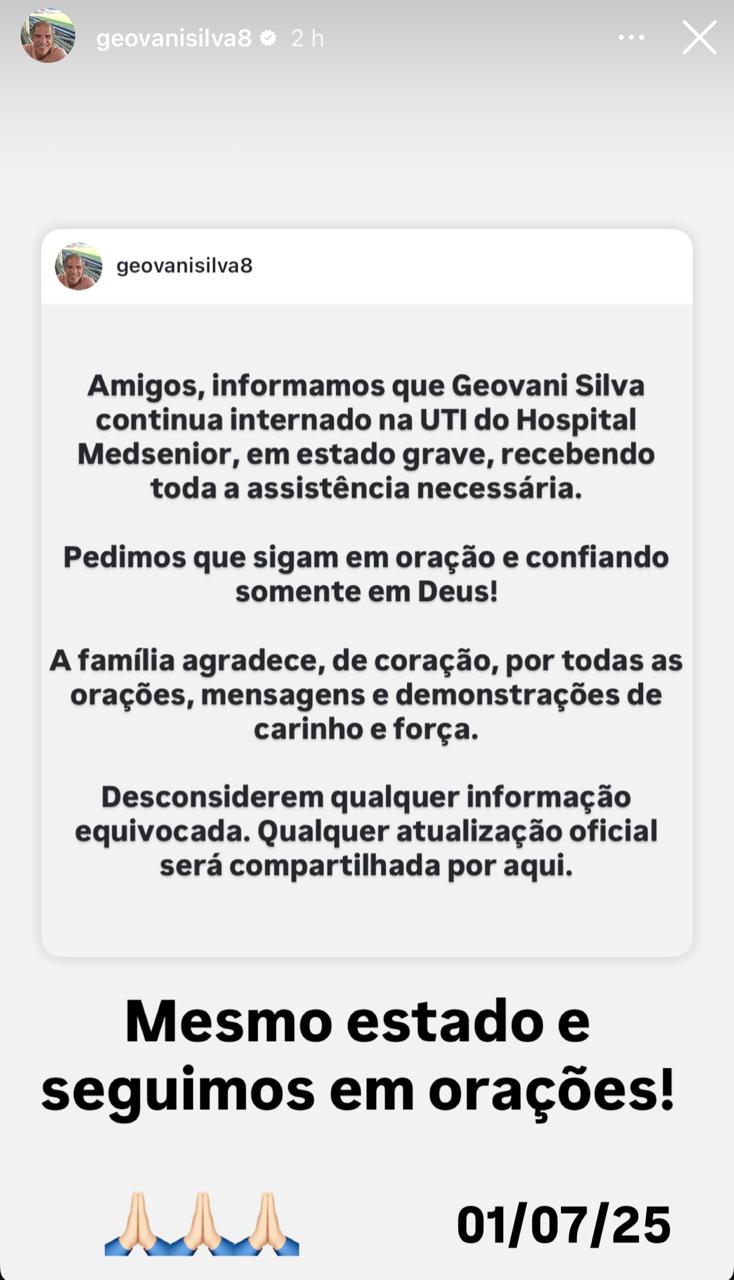Close the story viewer
The height and width of the screenshot is (1280, 734).
pos(699,38)
